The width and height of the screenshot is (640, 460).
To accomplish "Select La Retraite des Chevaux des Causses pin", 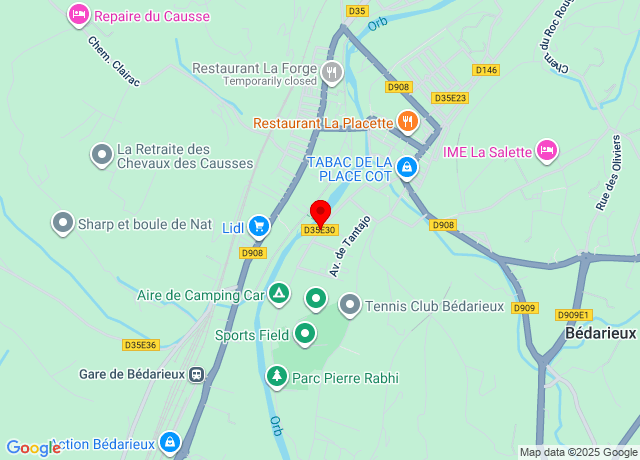I will (x=102, y=155).
